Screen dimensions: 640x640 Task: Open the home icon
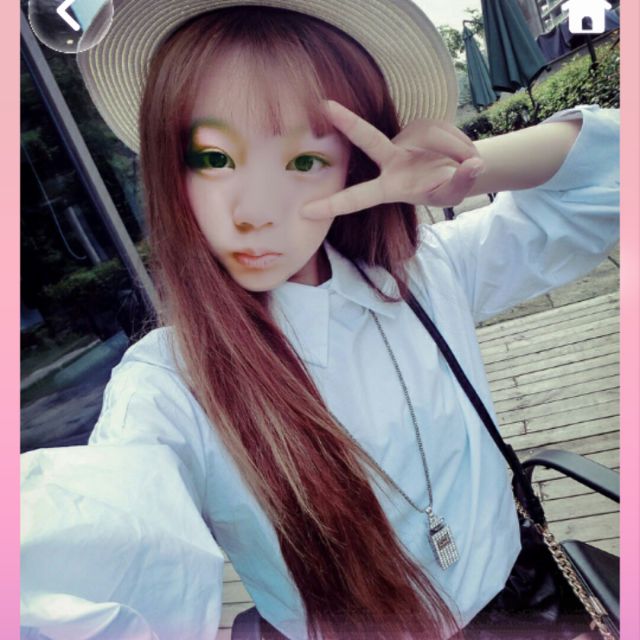point(586,14)
